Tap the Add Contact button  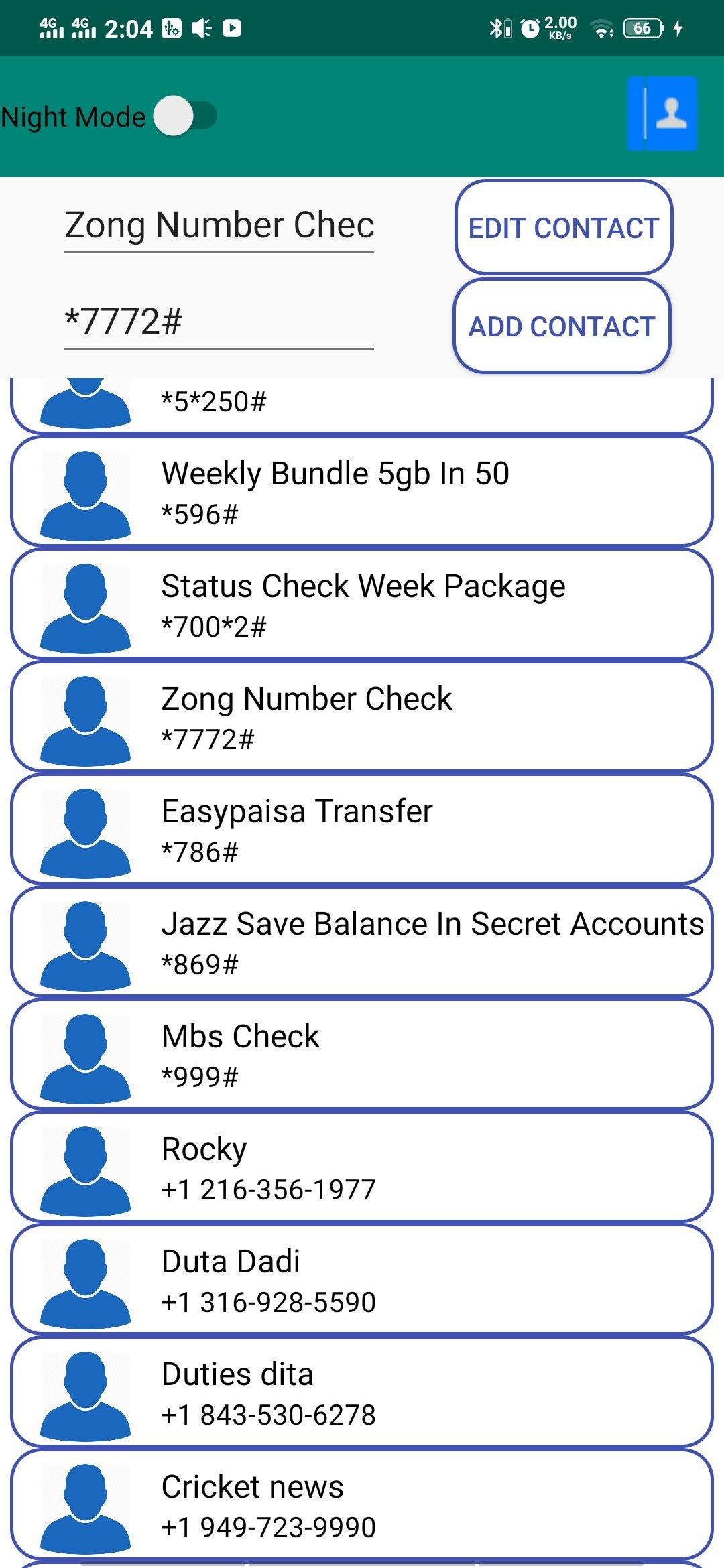[562, 326]
